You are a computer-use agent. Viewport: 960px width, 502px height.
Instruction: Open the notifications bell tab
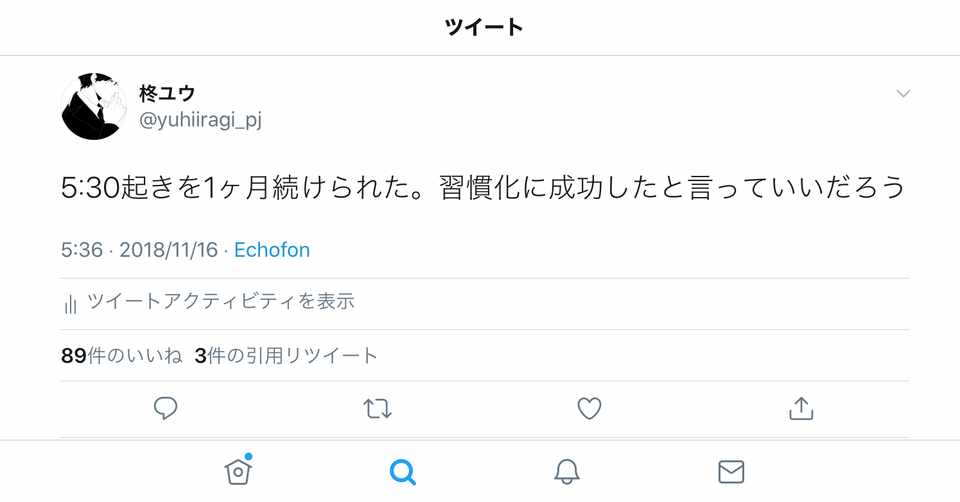point(567,471)
